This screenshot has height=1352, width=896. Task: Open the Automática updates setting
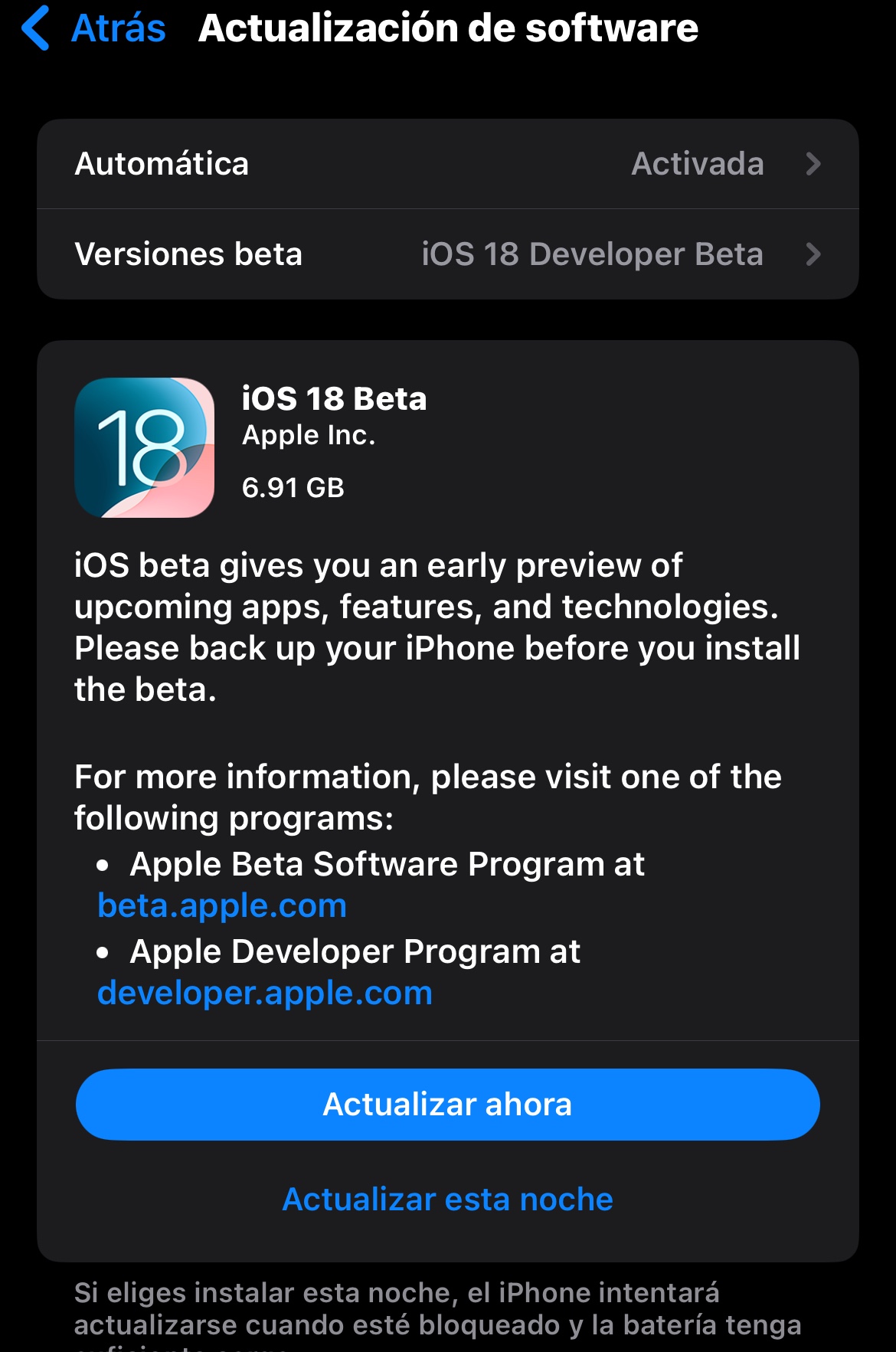click(448, 164)
